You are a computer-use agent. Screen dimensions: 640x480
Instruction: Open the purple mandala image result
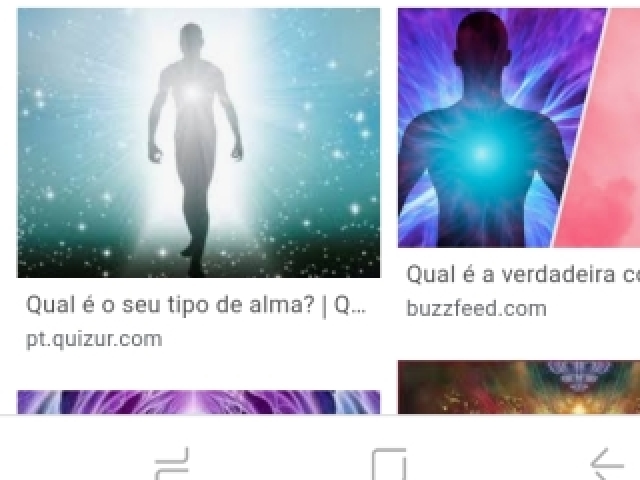click(x=198, y=402)
